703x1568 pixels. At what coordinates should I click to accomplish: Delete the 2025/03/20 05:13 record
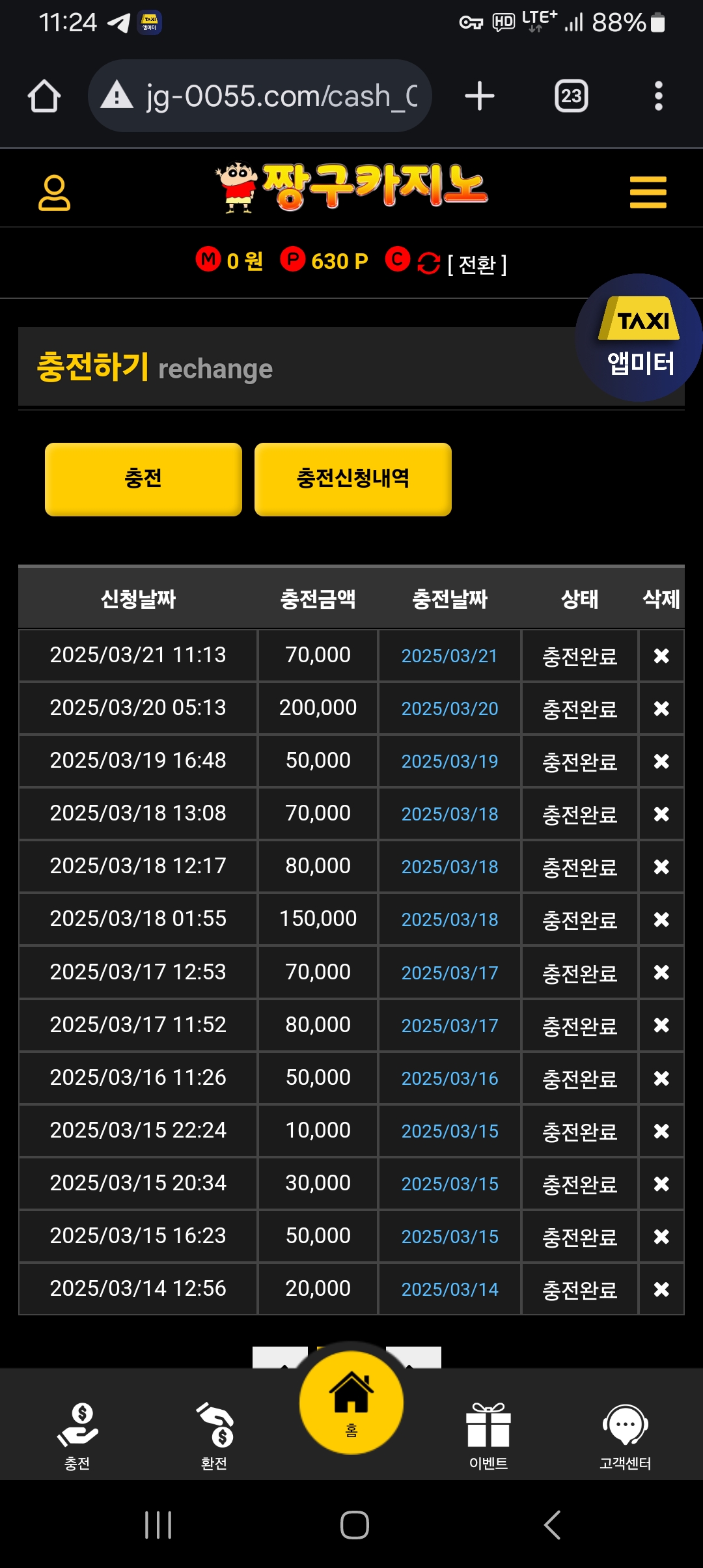coord(661,708)
